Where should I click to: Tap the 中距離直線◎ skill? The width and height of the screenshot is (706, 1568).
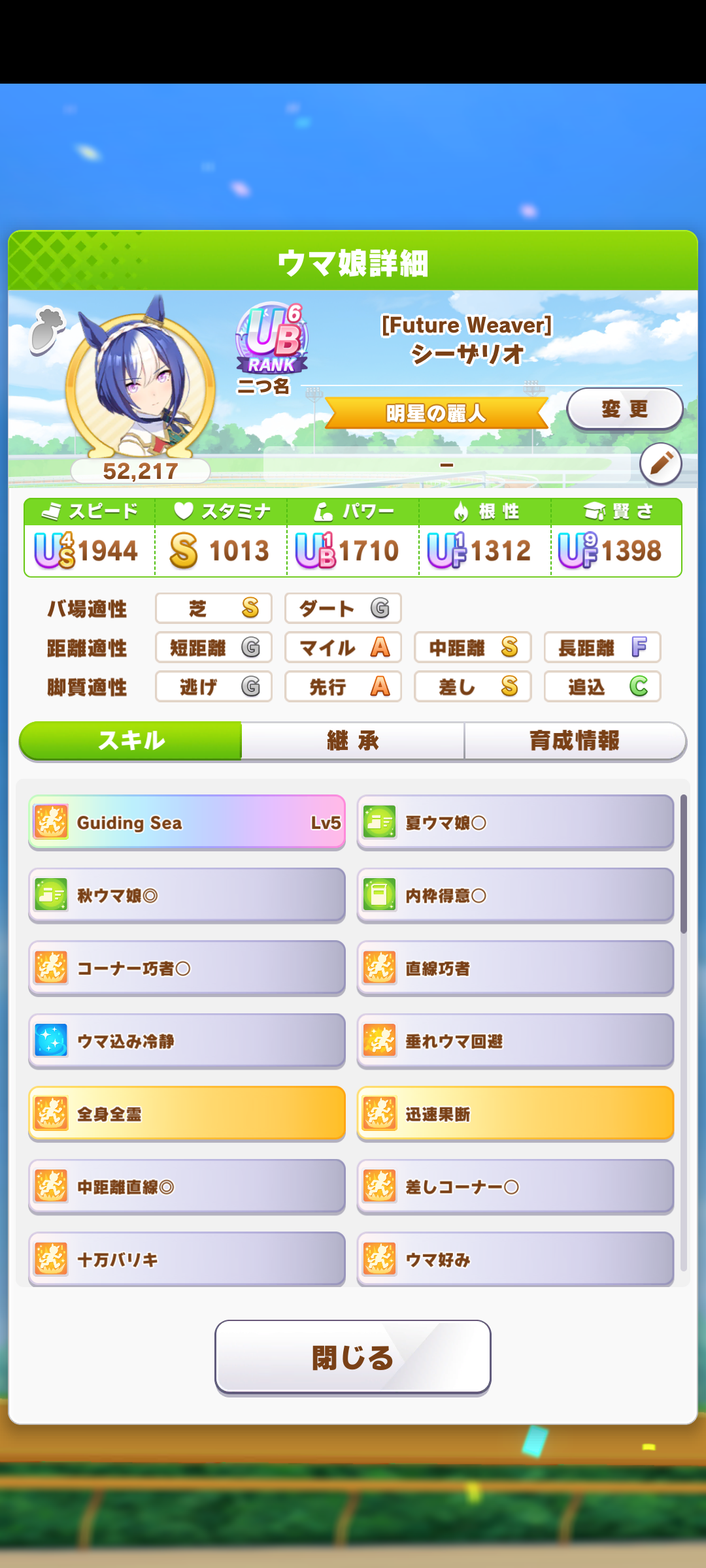click(187, 1186)
